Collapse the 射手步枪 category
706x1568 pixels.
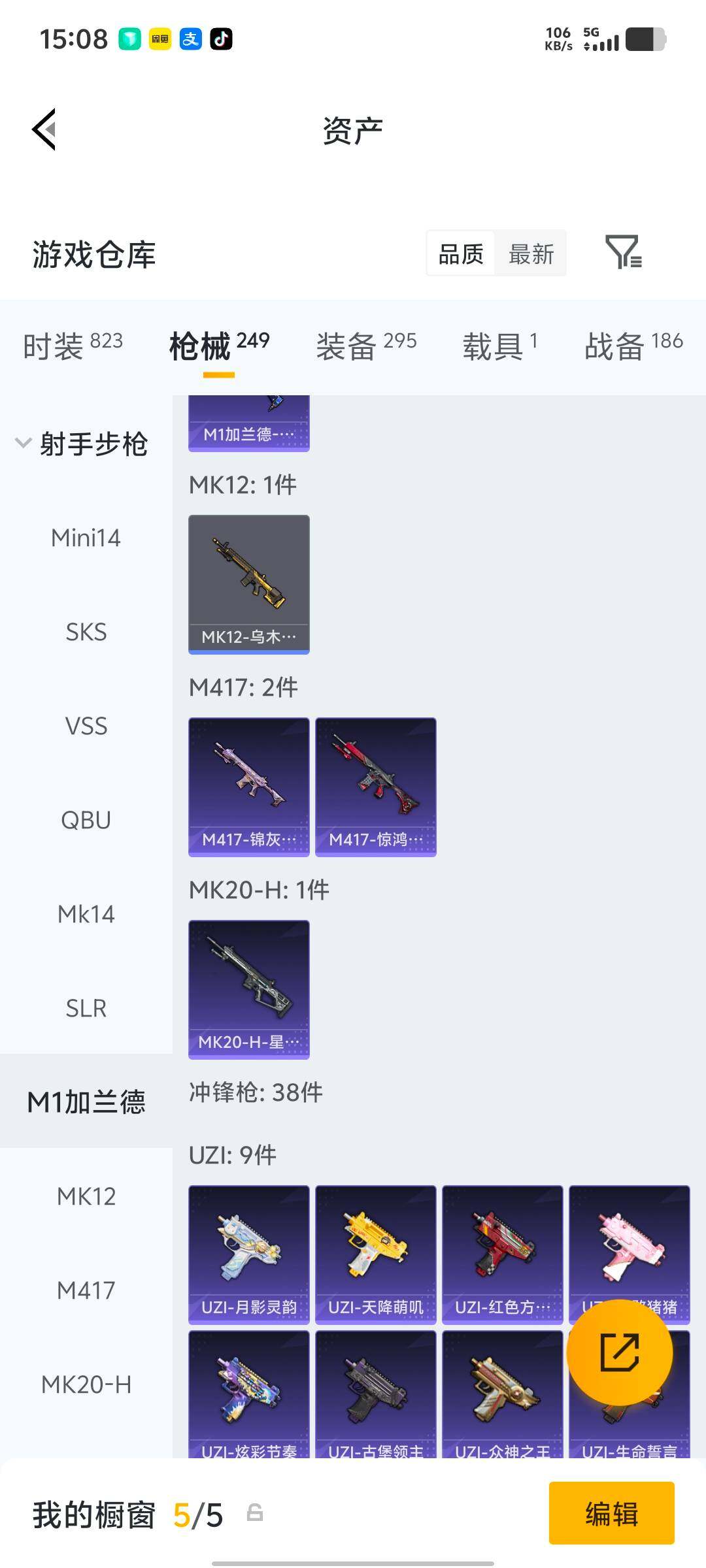pos(82,444)
